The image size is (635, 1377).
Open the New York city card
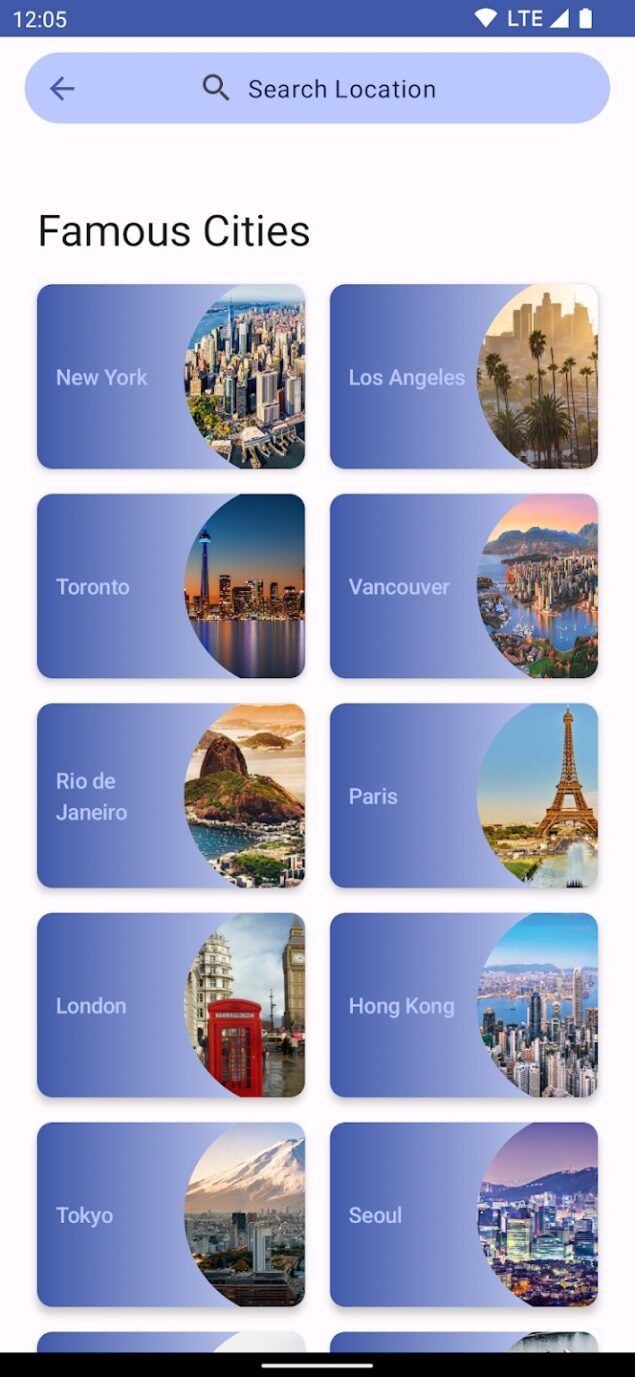point(171,377)
